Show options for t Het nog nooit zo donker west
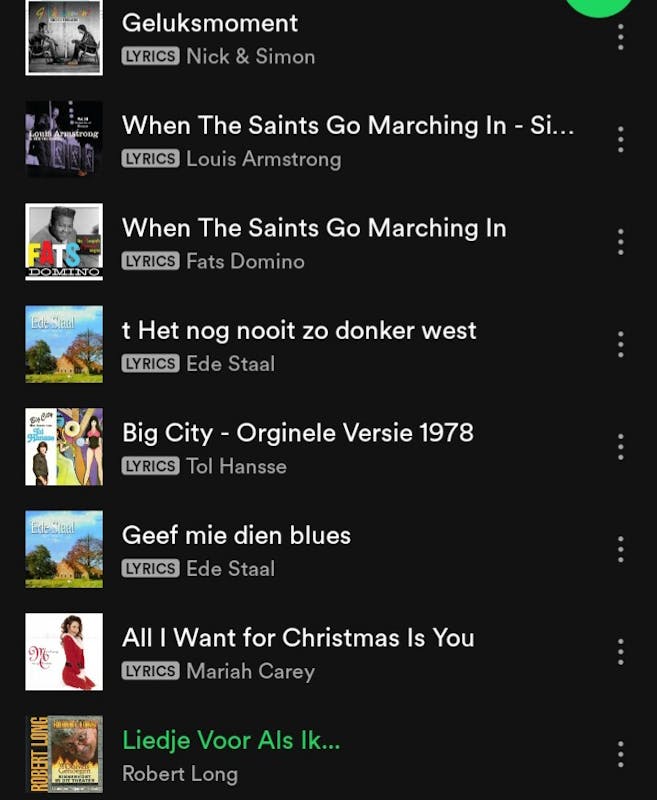This screenshot has width=657, height=800. (621, 345)
